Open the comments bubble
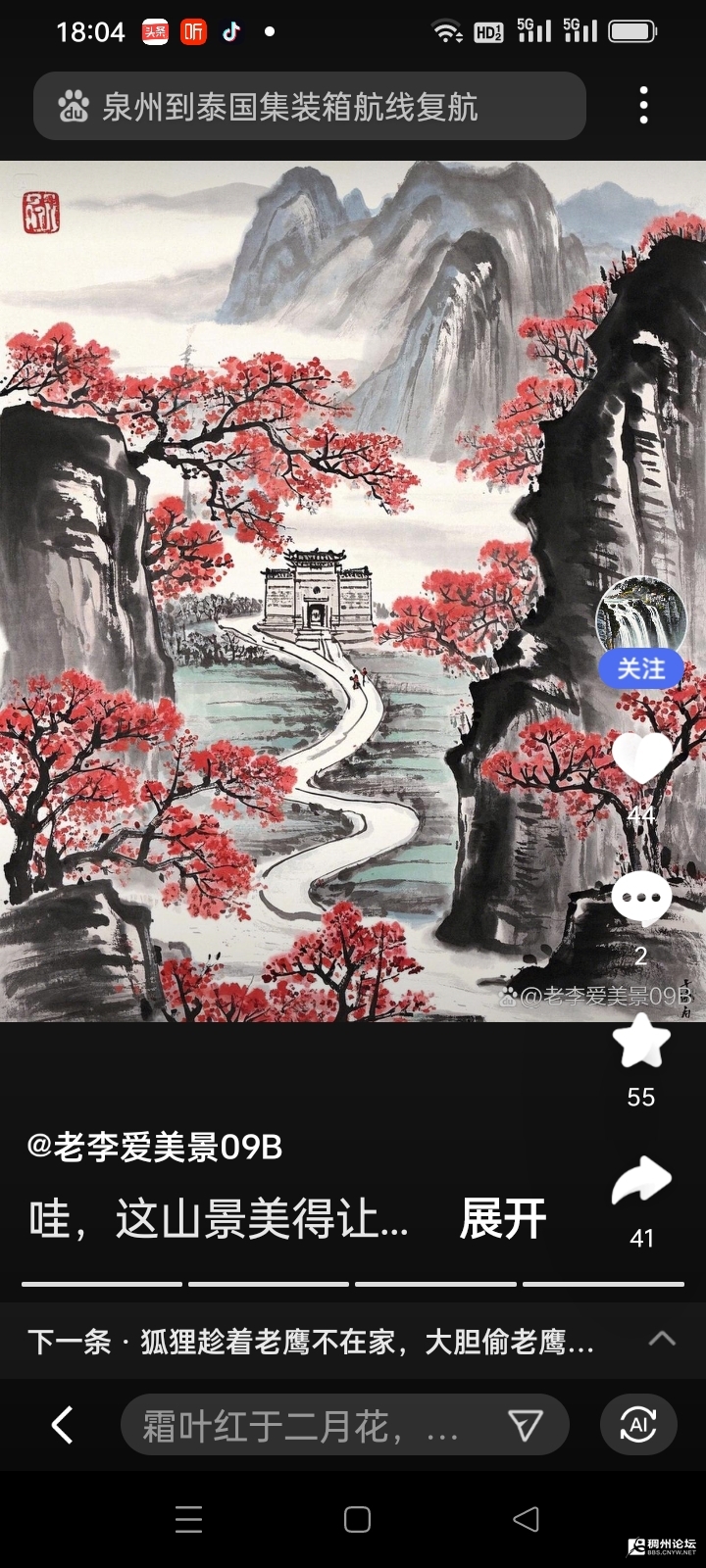The height and width of the screenshot is (1568, 706). 641,898
